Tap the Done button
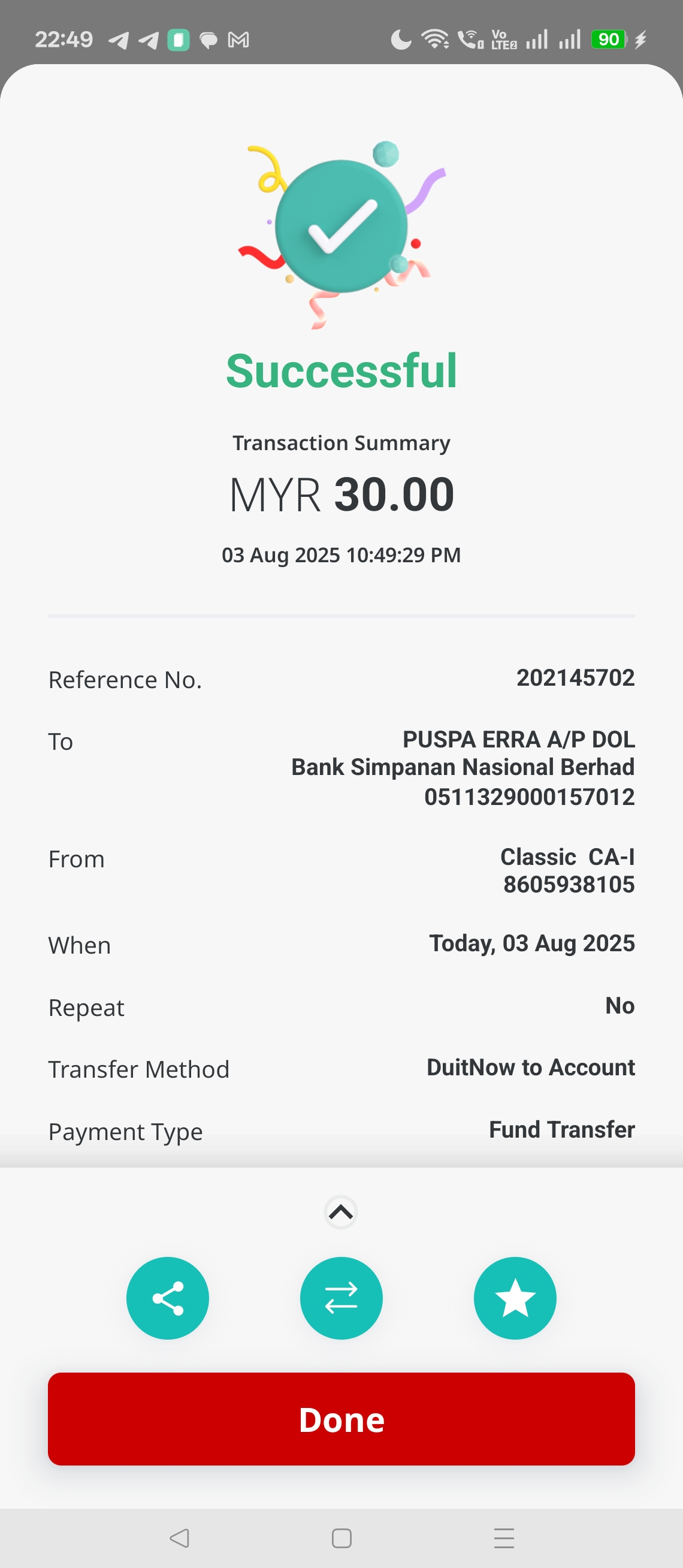The height and width of the screenshot is (1568, 683). point(341,1419)
